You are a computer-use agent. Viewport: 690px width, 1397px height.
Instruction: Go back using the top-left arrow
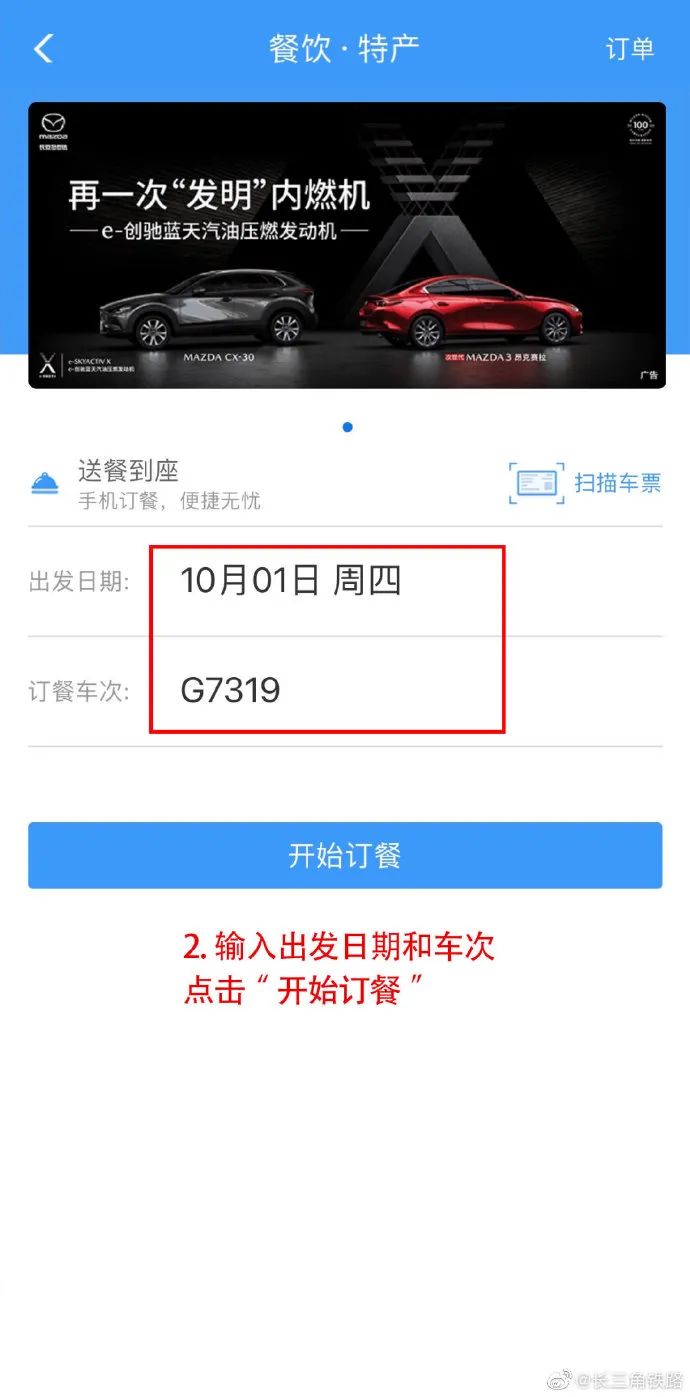pyautogui.click(x=43, y=48)
